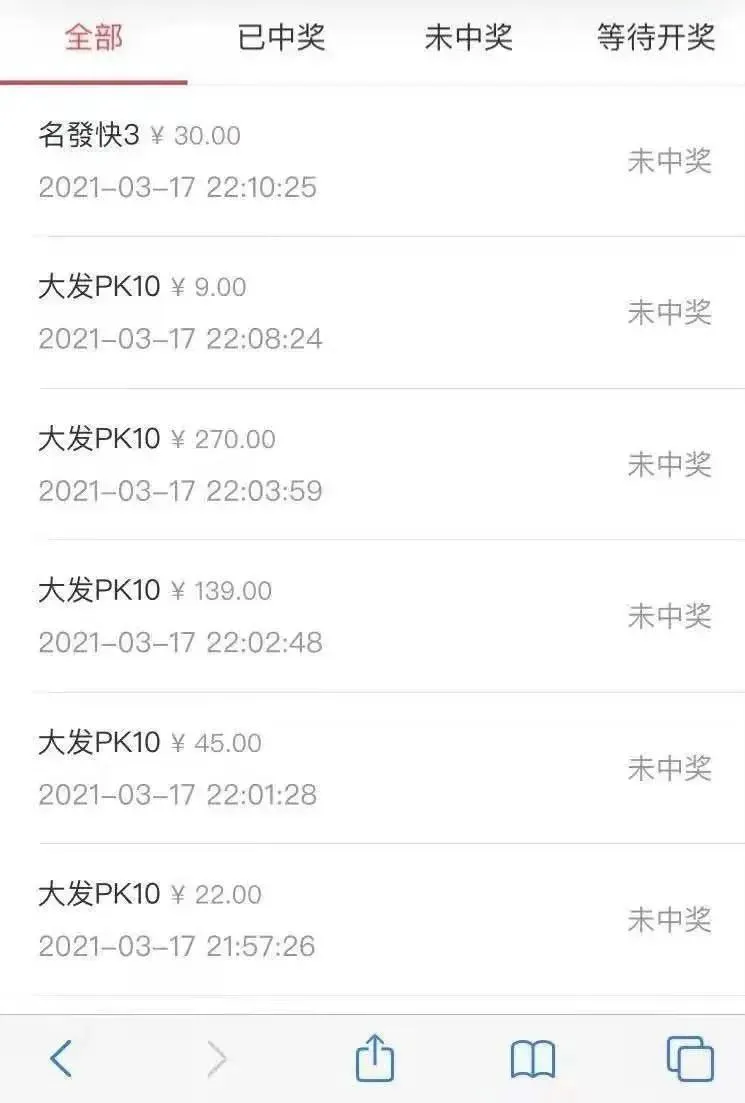Screen dimensions: 745x1103
Task: Open the 大发PK10 ¥22.00 record
Action: click(372, 920)
